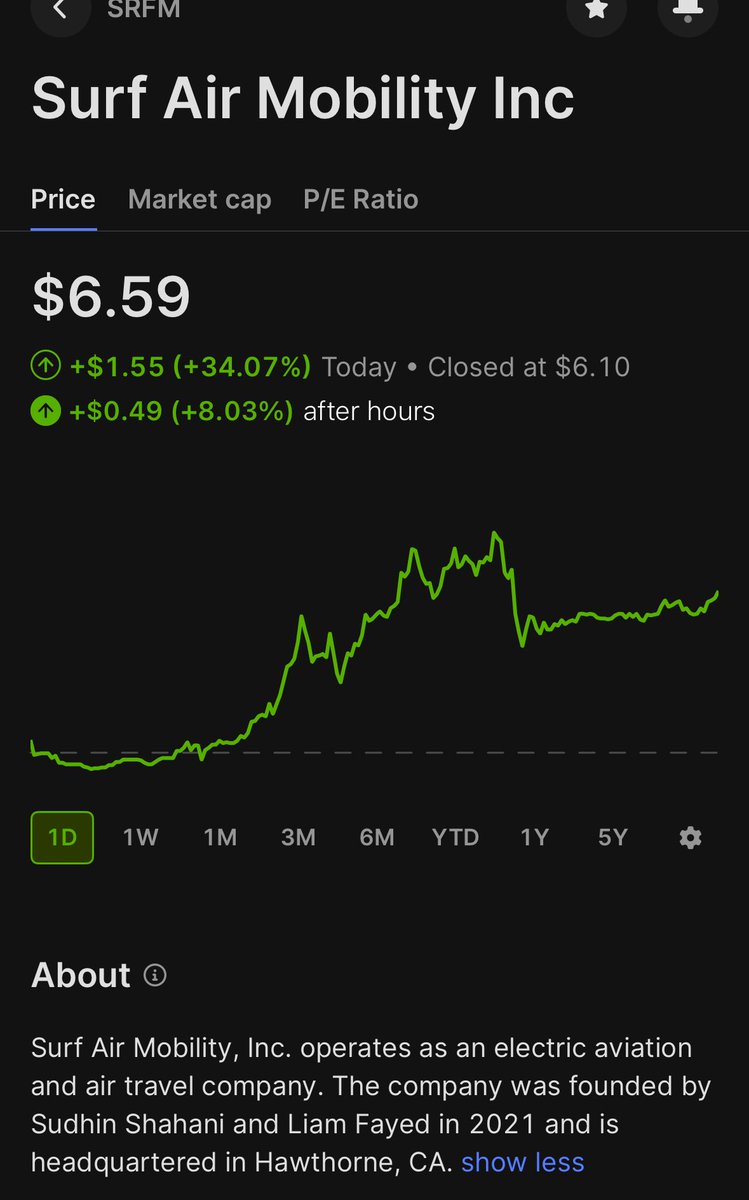749x1200 pixels.
Task: Go back using the top-left arrow
Action: point(62,10)
